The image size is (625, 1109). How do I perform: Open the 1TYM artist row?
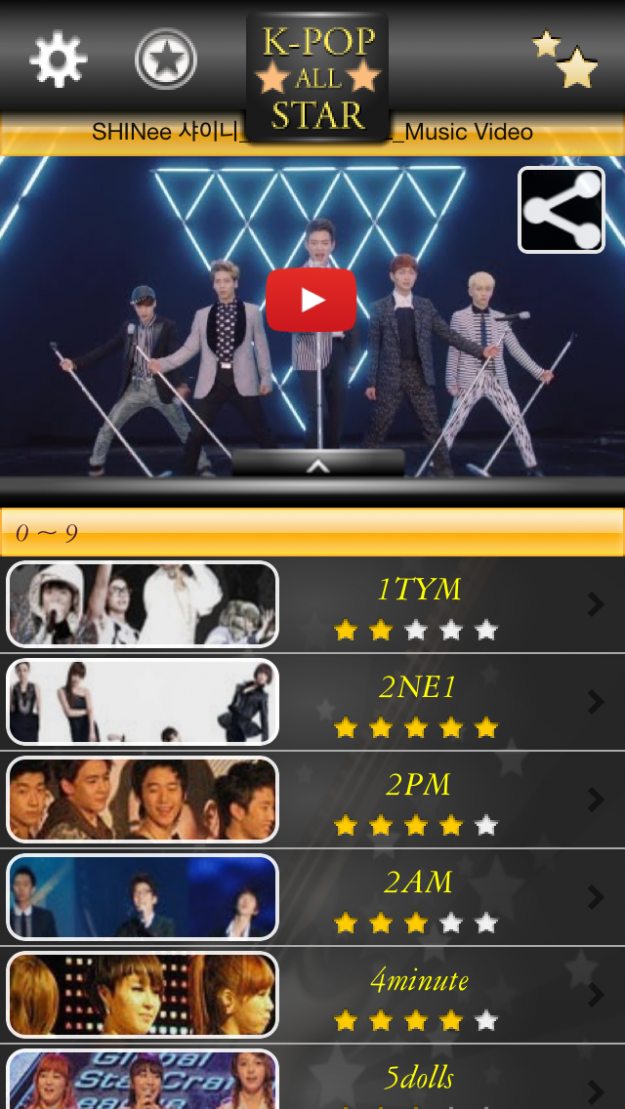click(x=420, y=604)
